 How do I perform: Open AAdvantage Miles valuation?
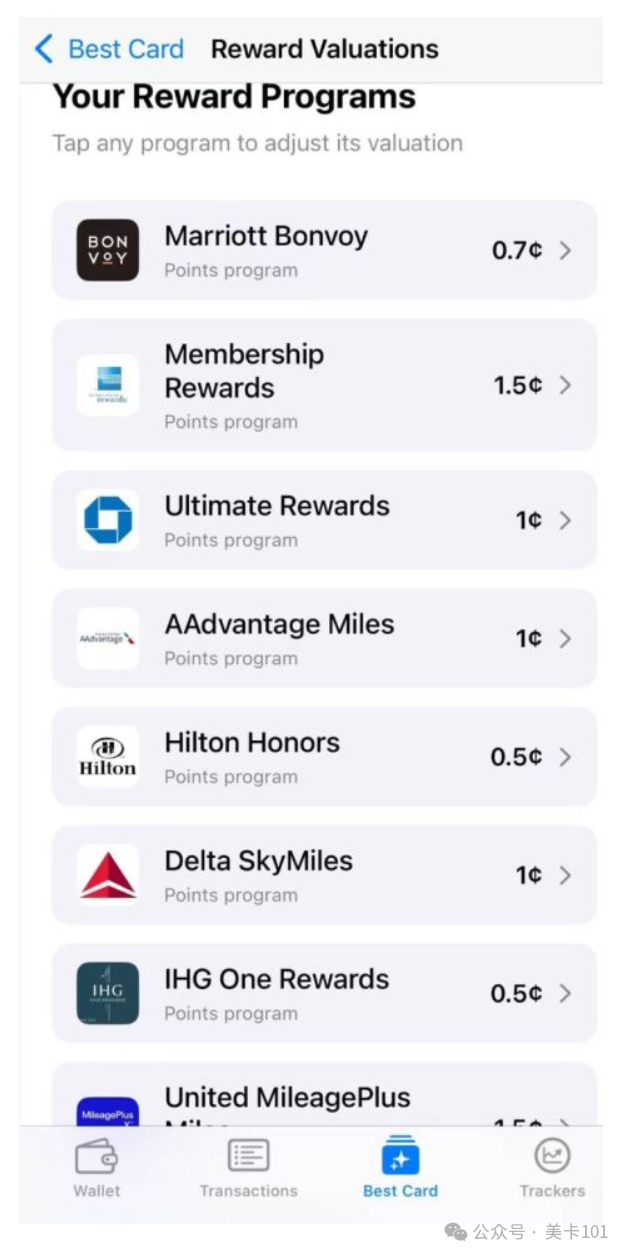[324, 638]
